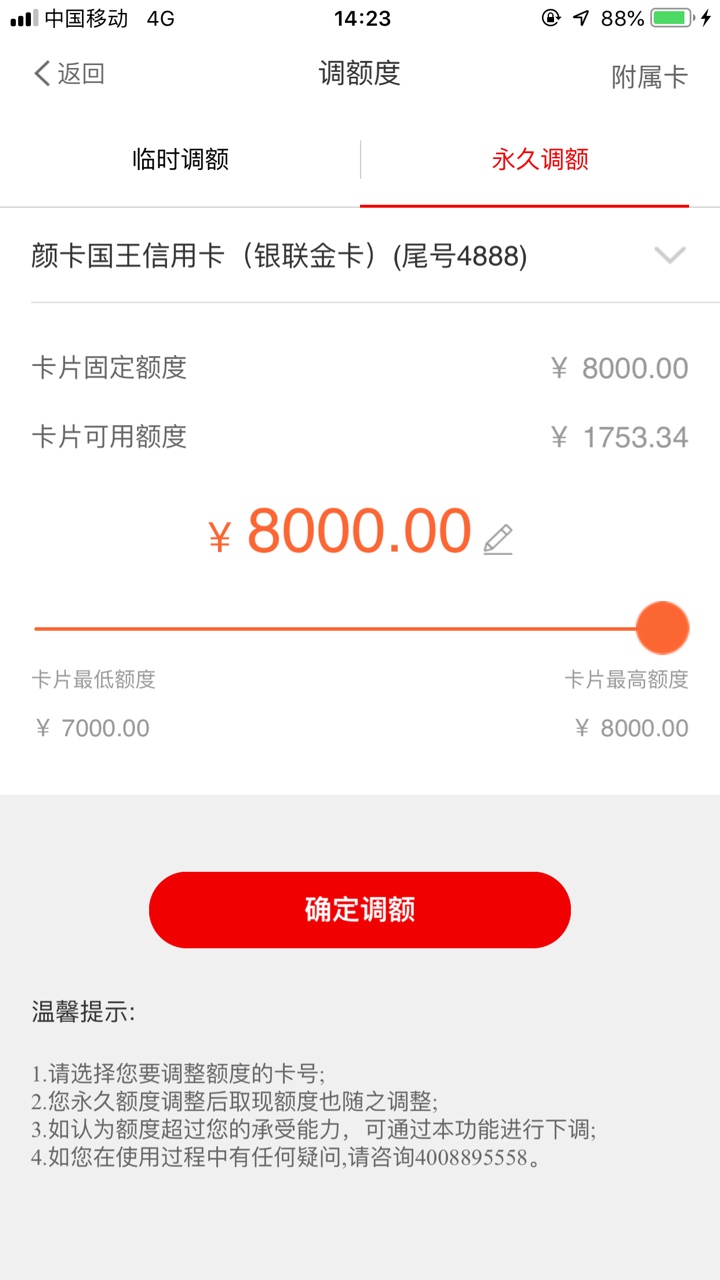Confirm with the 确定调额 button
This screenshot has height=1280, width=720.
tap(360, 910)
